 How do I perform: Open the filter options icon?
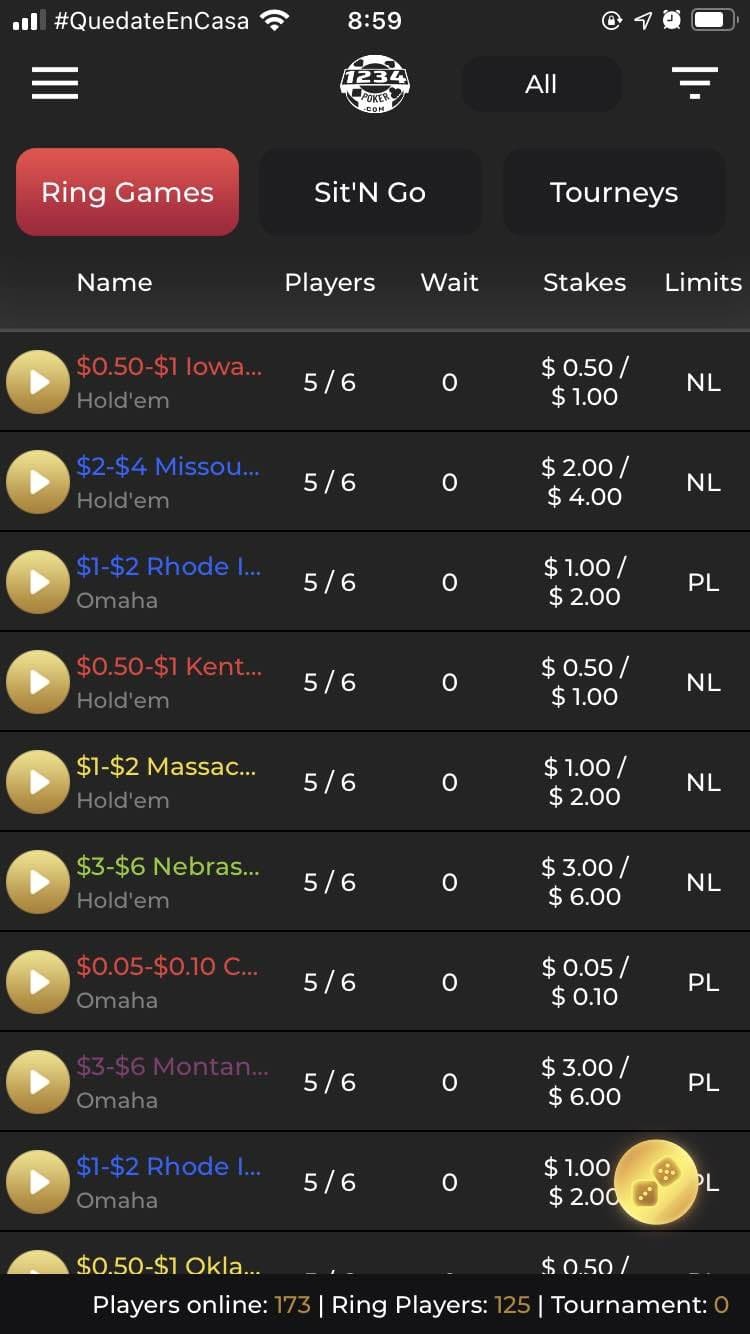pyautogui.click(x=695, y=84)
